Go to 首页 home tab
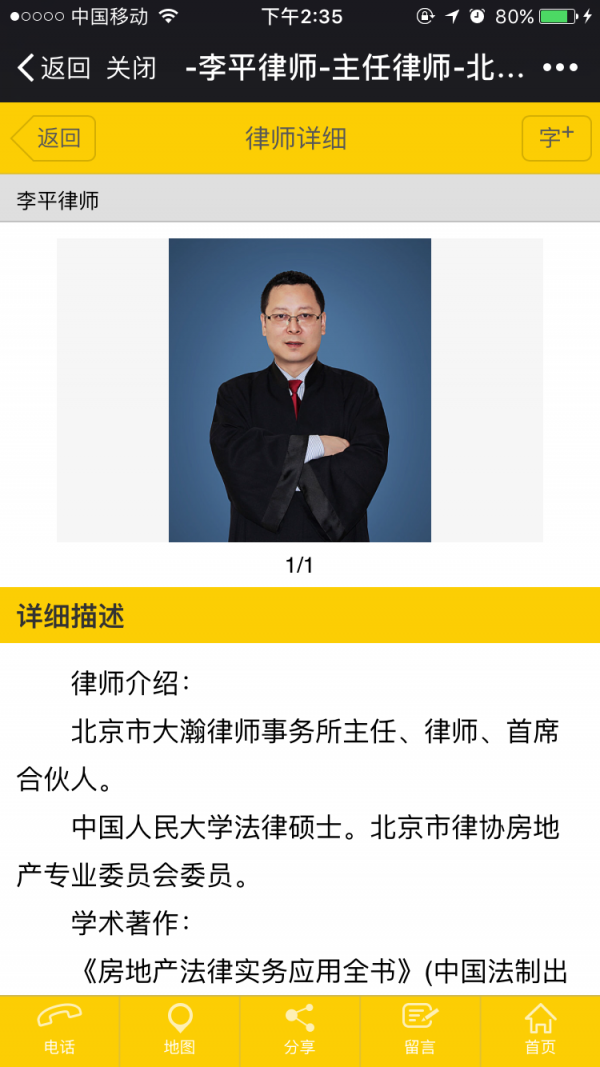600x1067 pixels. pos(540,1030)
